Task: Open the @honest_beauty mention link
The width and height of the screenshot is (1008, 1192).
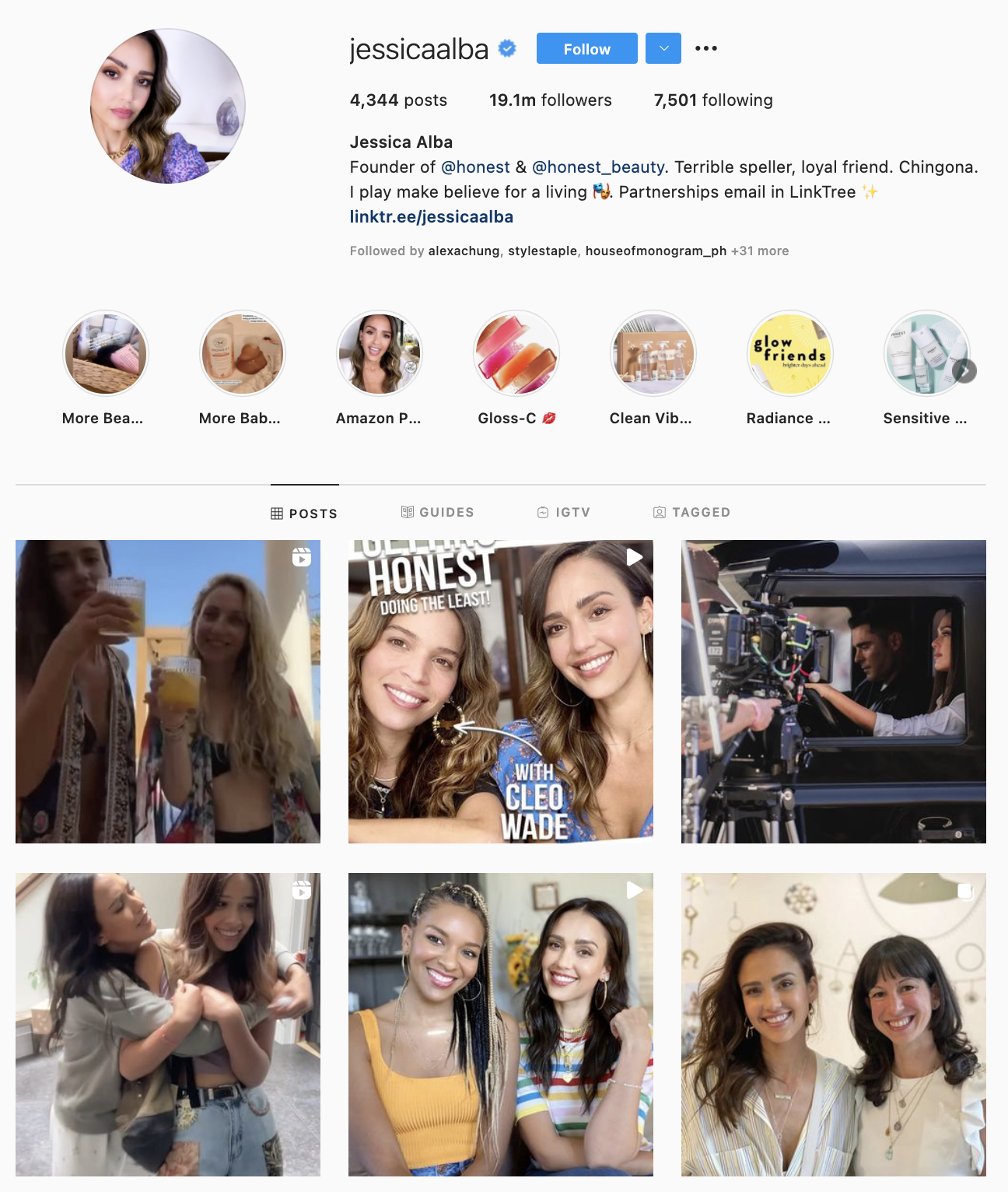Action: 597,167
